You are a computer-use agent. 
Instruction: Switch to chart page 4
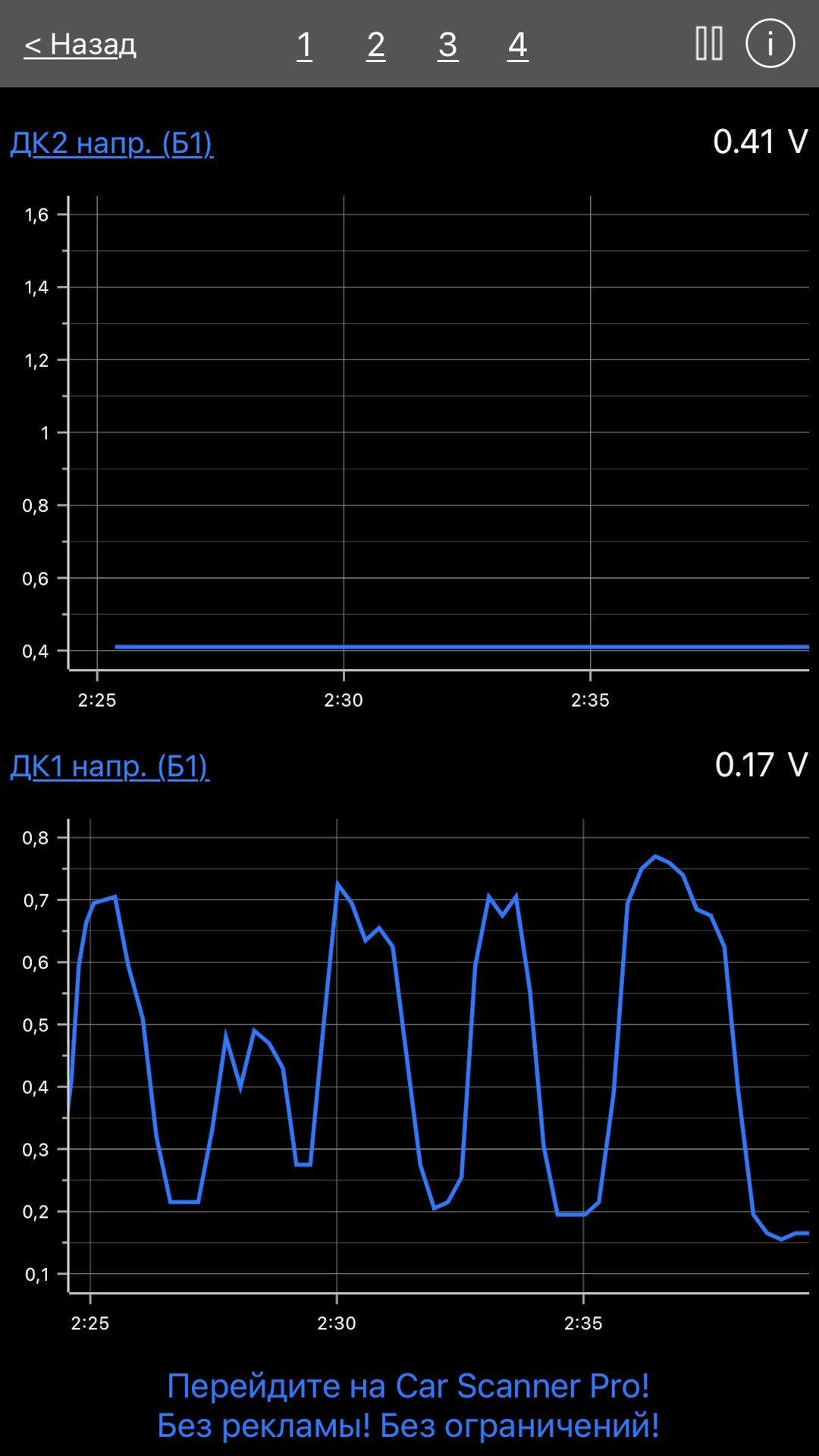point(517,45)
